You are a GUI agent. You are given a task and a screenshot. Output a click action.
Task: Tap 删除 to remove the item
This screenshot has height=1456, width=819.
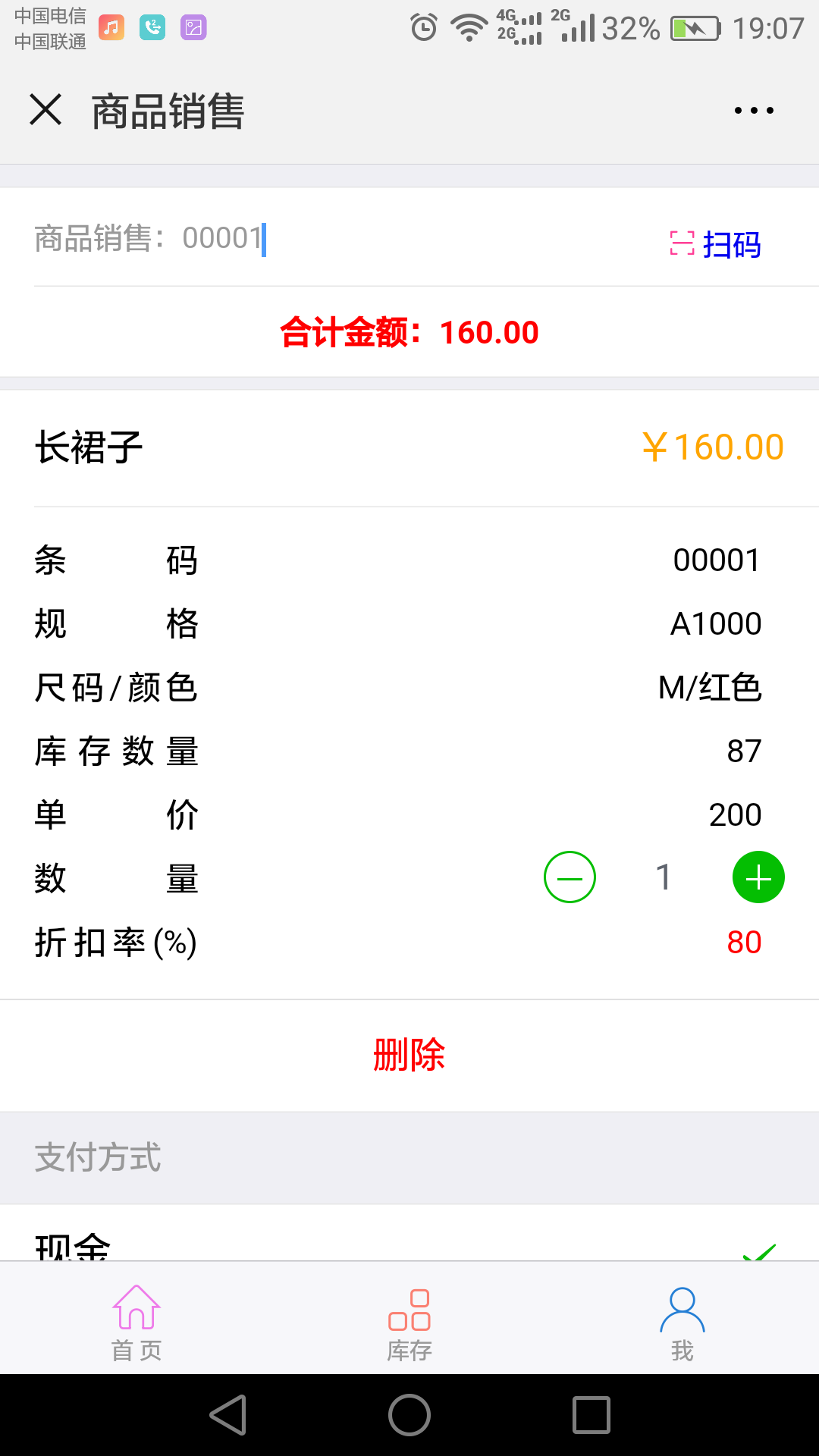point(409,1055)
